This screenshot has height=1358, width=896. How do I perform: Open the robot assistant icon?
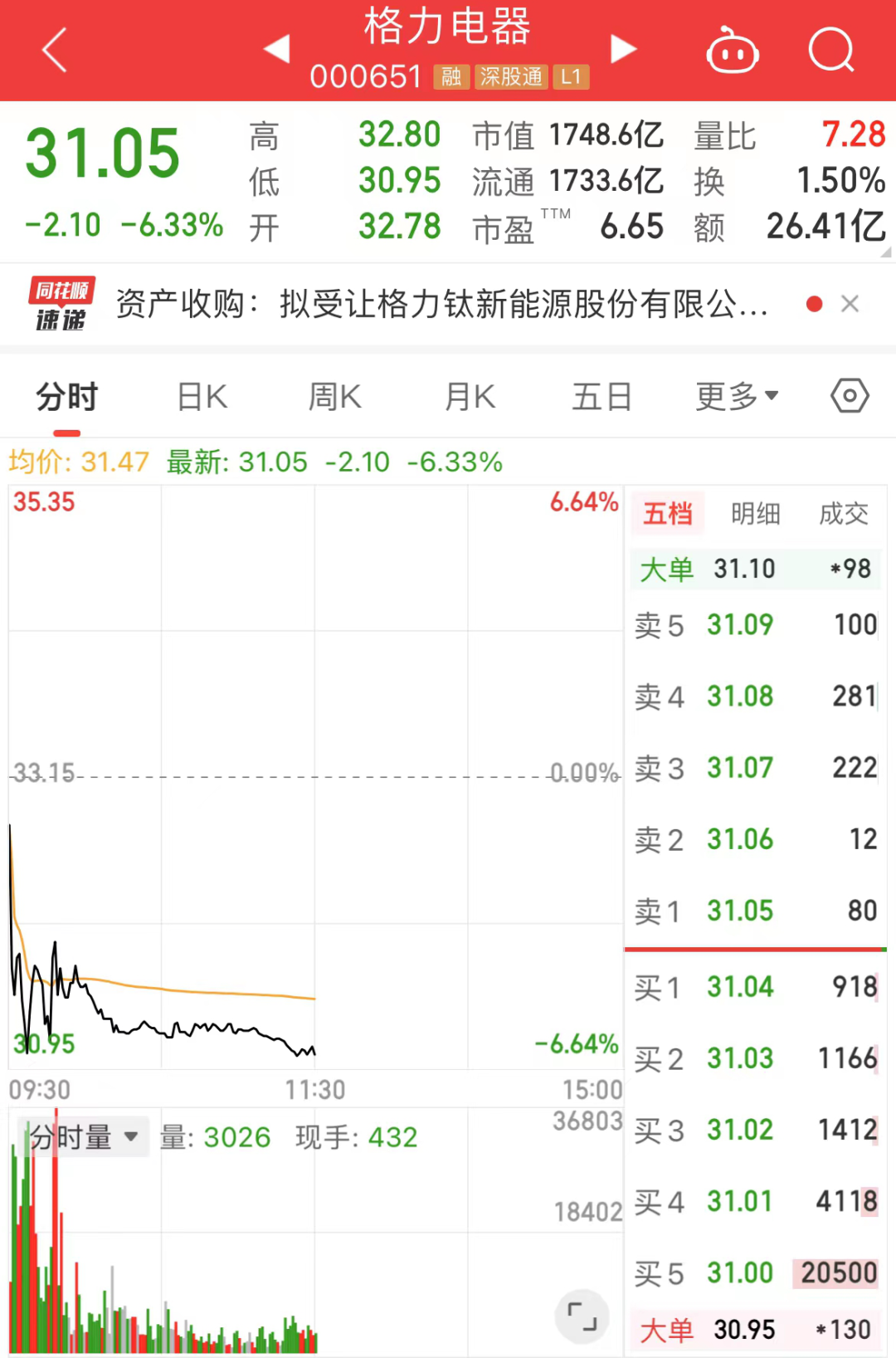(733, 50)
